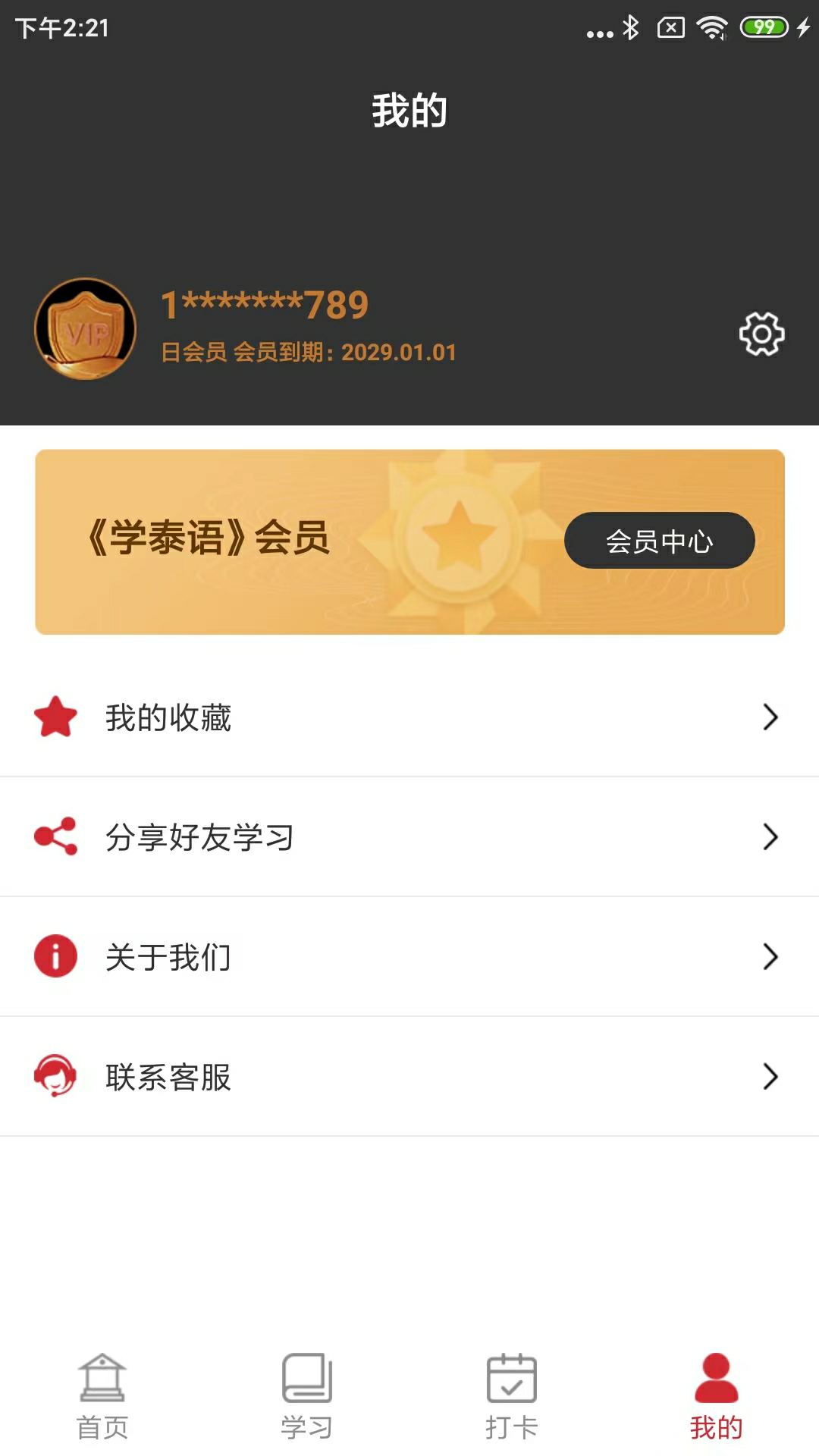Open 分享好友学习 via its arrow
The image size is (819, 1456).
772,836
